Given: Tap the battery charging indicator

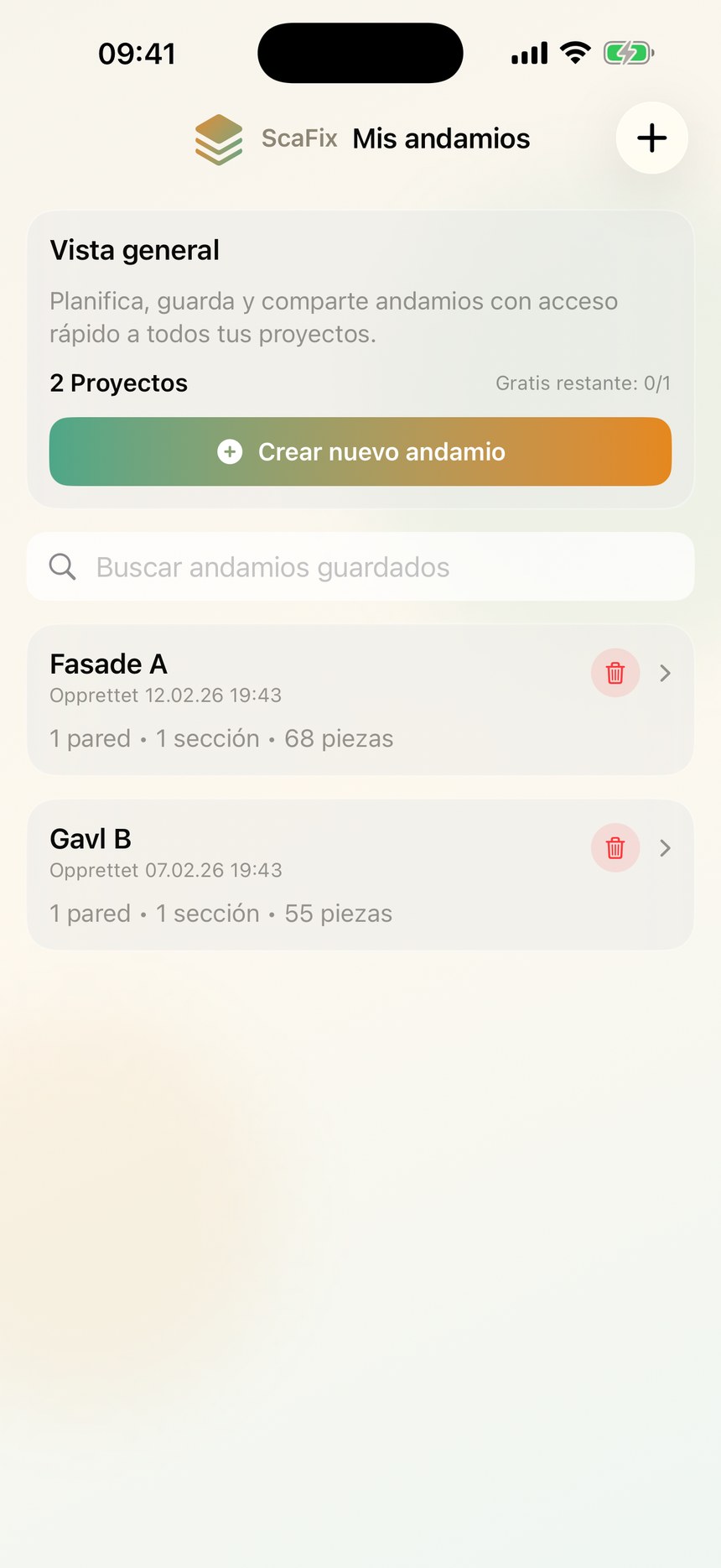Looking at the screenshot, I should (x=628, y=52).
